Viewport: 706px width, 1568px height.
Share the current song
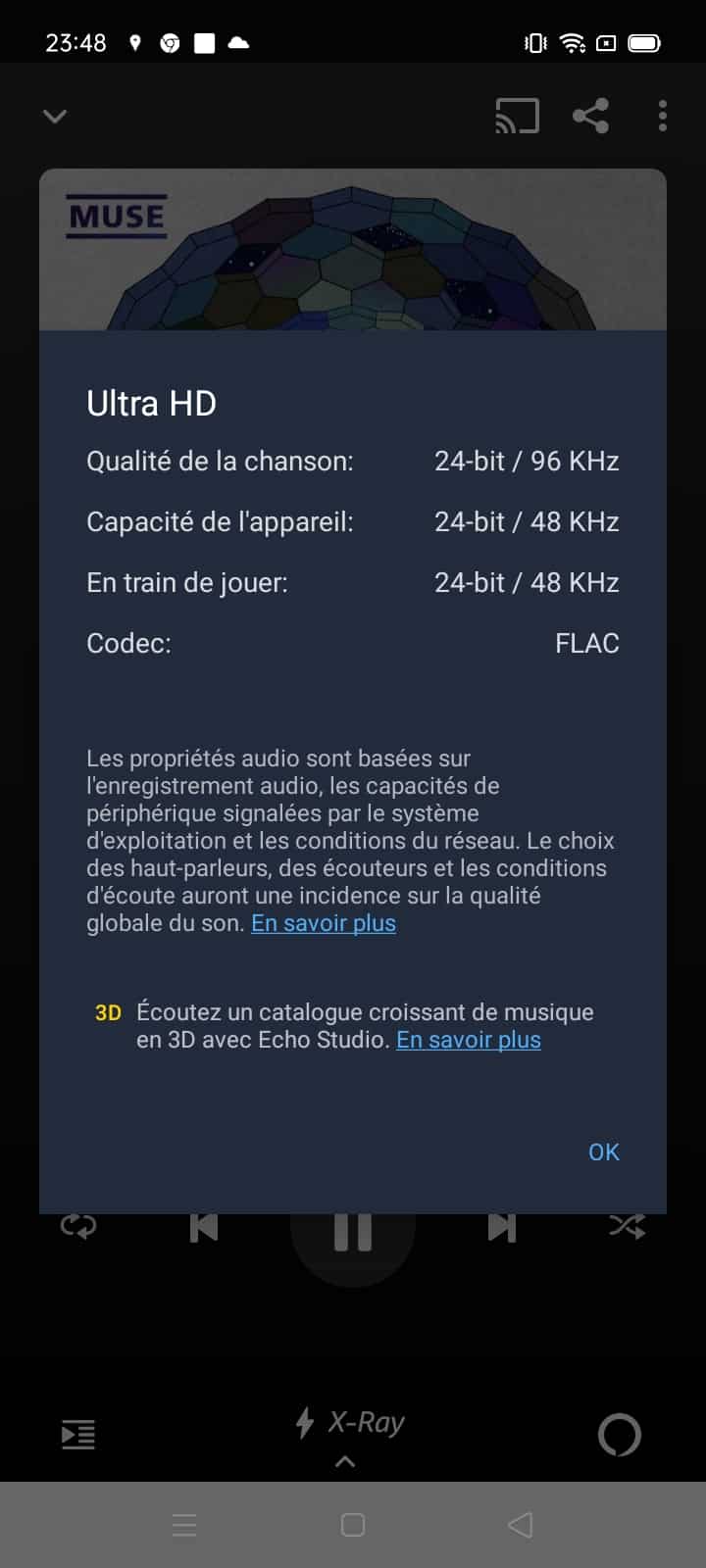pos(590,116)
